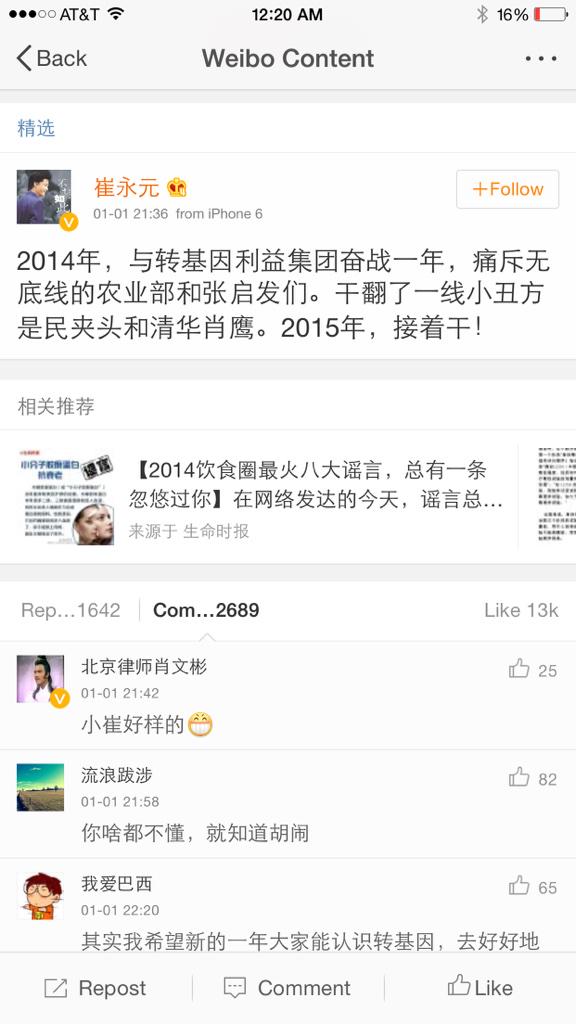
Task: Open 崔永元's username link
Action: click(127, 187)
